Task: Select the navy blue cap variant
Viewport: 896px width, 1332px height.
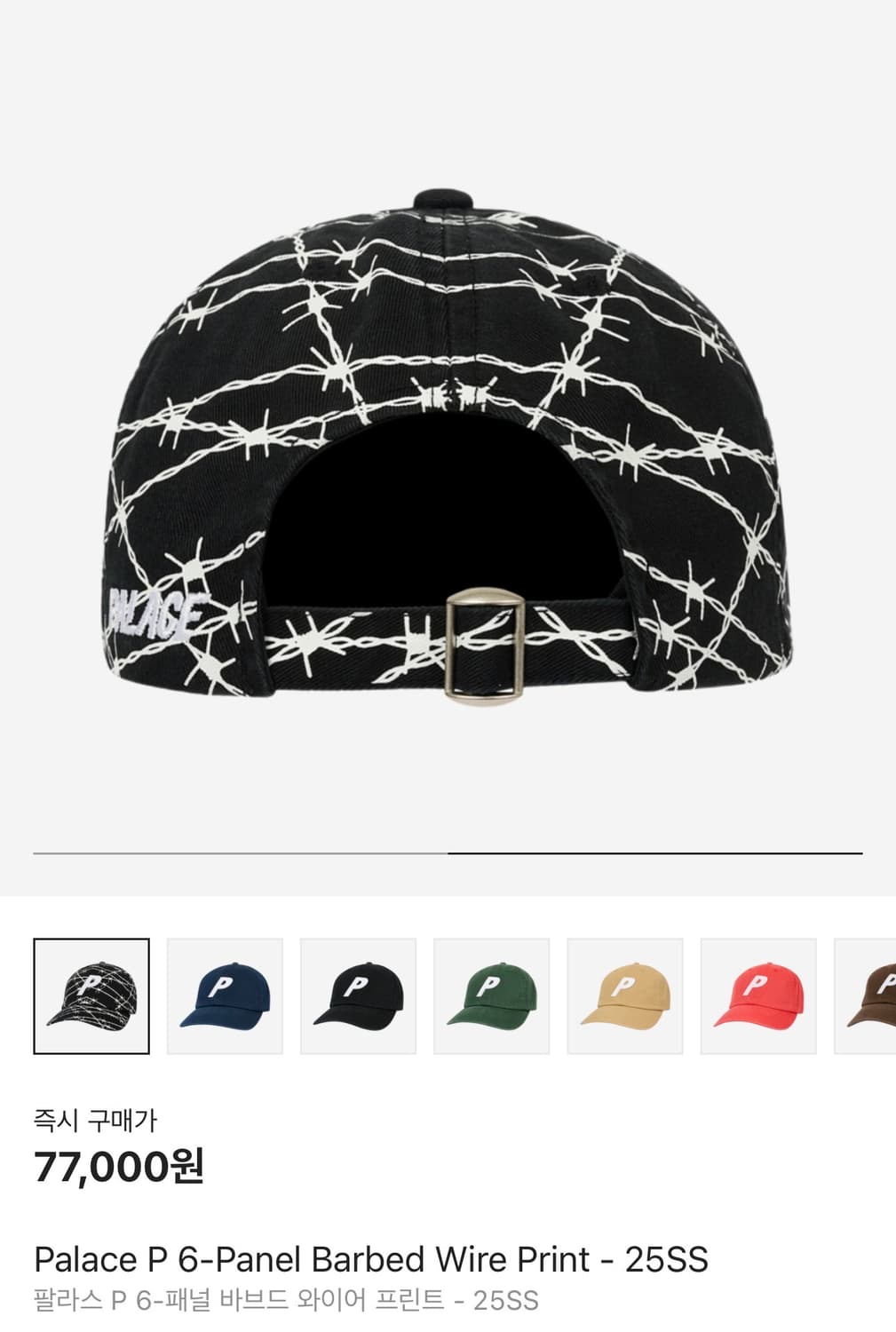Action: point(225,996)
